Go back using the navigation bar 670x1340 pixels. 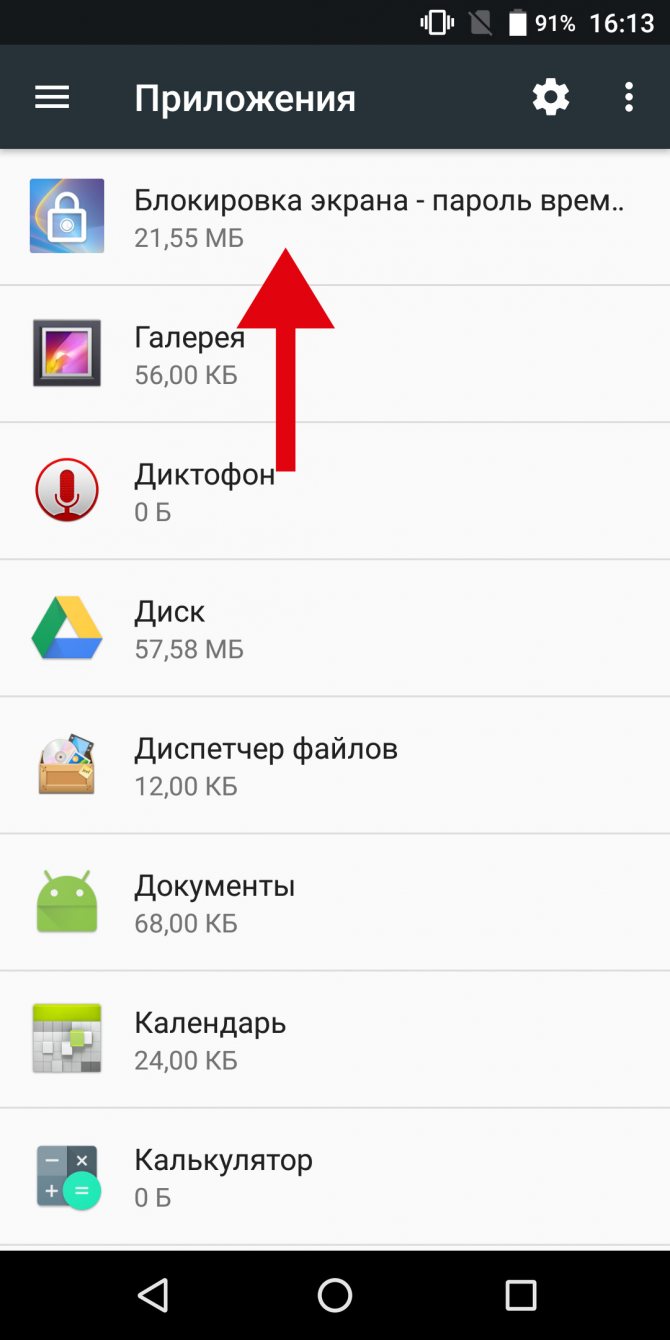[152, 1295]
